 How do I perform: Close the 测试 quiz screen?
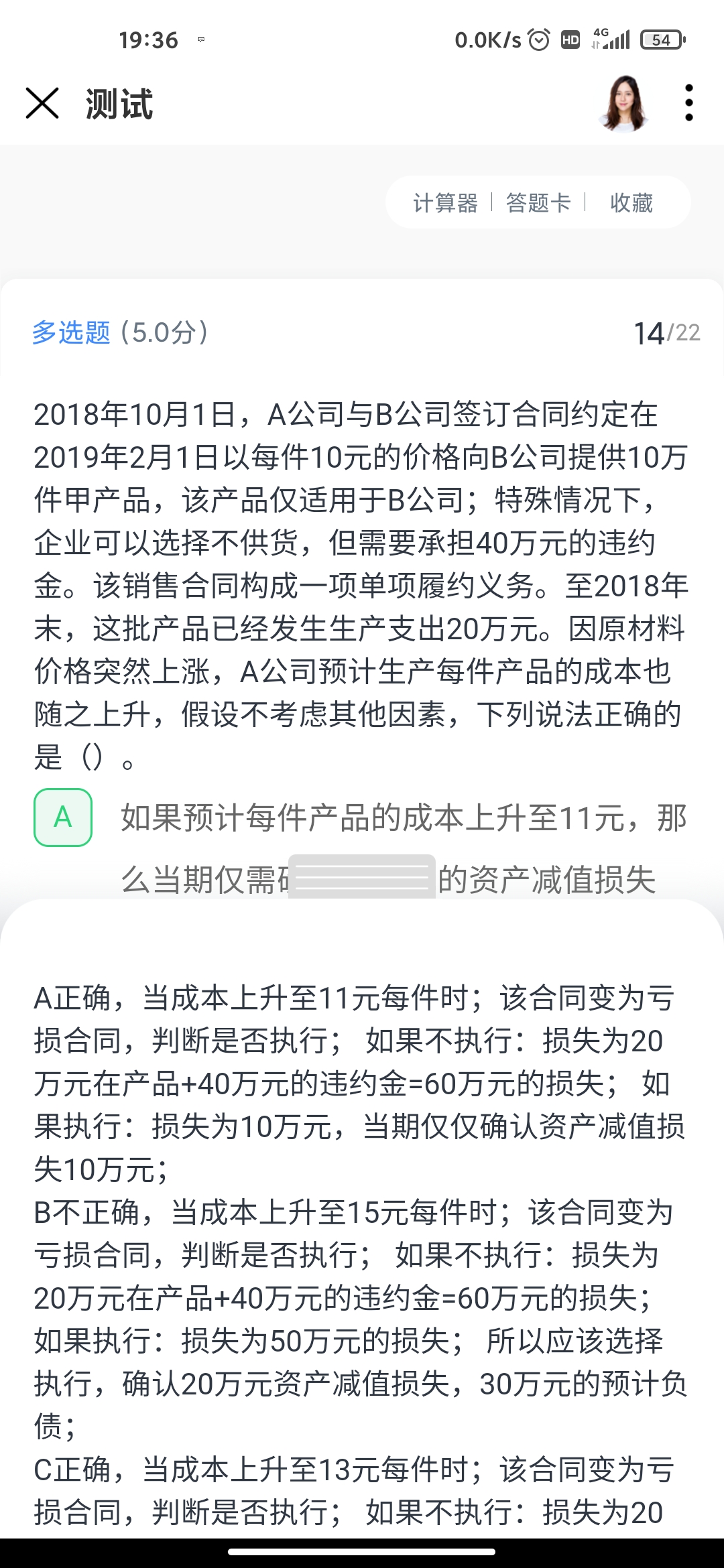point(42,103)
